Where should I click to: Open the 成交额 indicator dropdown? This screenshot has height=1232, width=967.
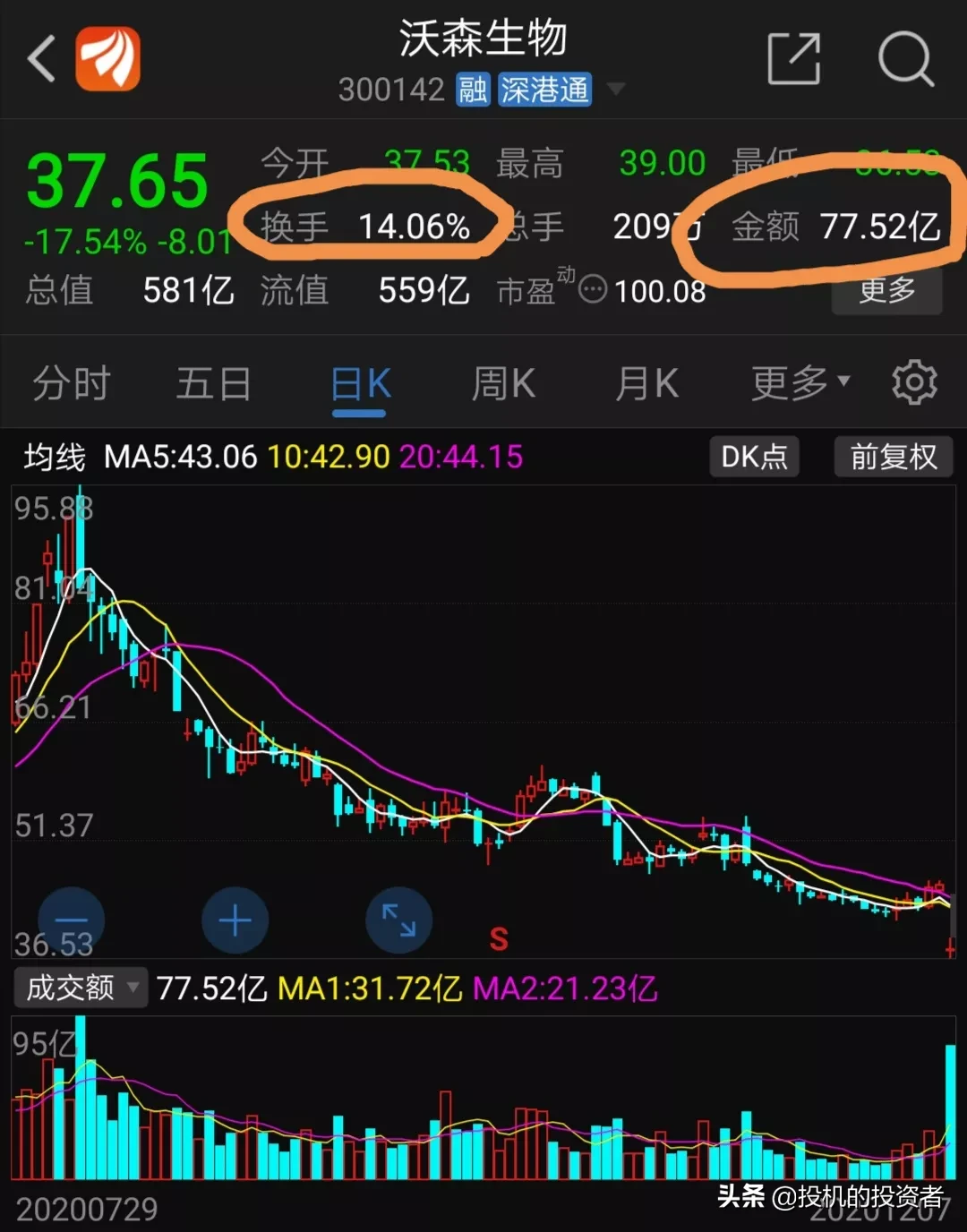point(81,988)
